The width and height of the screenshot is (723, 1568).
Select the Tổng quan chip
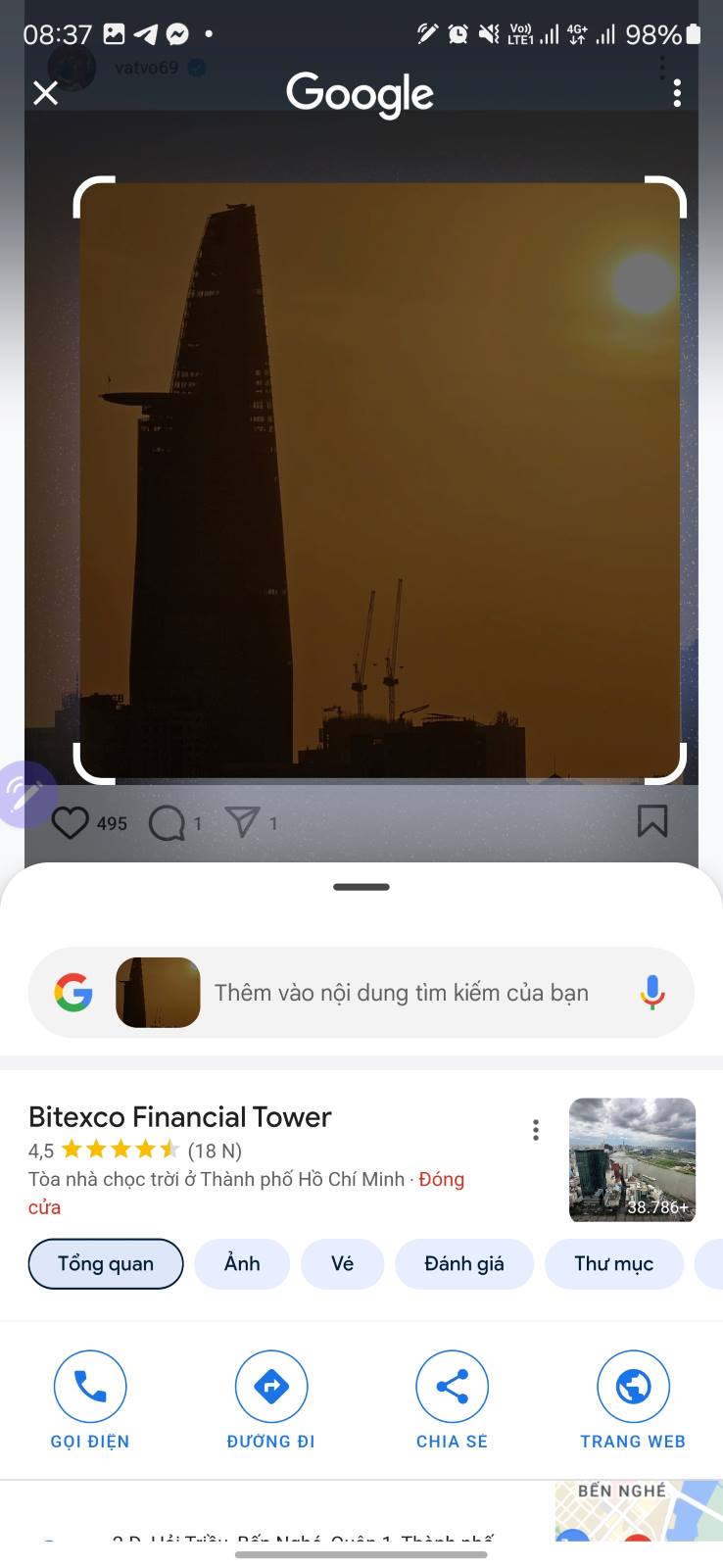click(106, 1264)
